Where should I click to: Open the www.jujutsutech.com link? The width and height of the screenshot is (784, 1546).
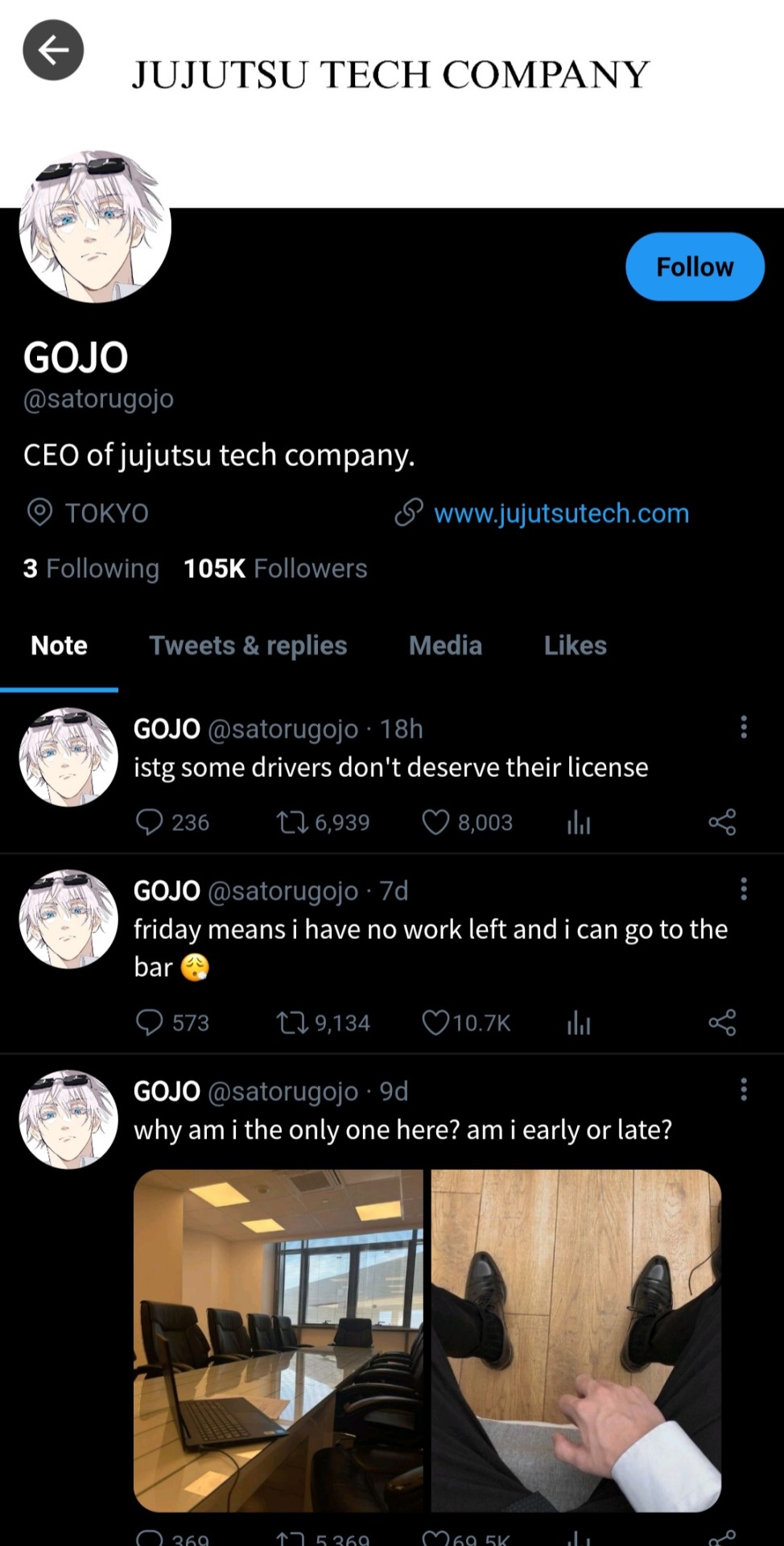coord(561,513)
